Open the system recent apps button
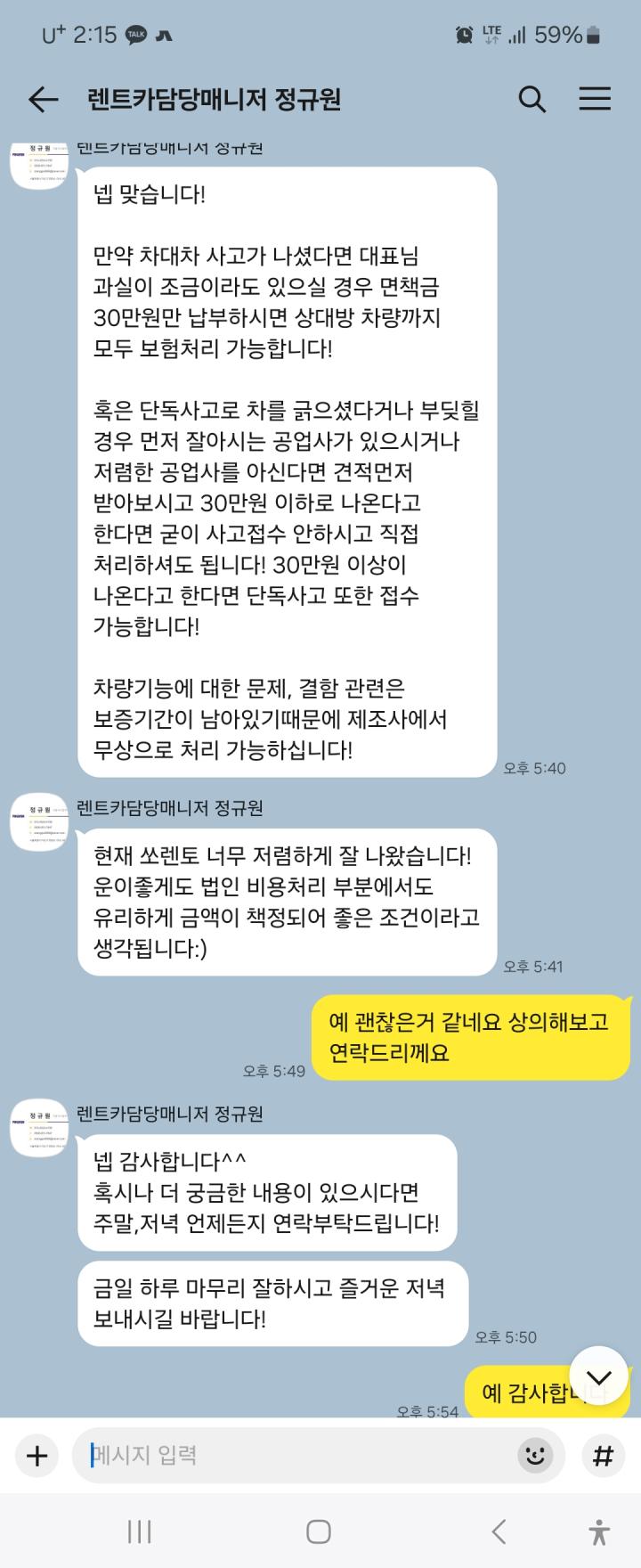 point(140,1531)
